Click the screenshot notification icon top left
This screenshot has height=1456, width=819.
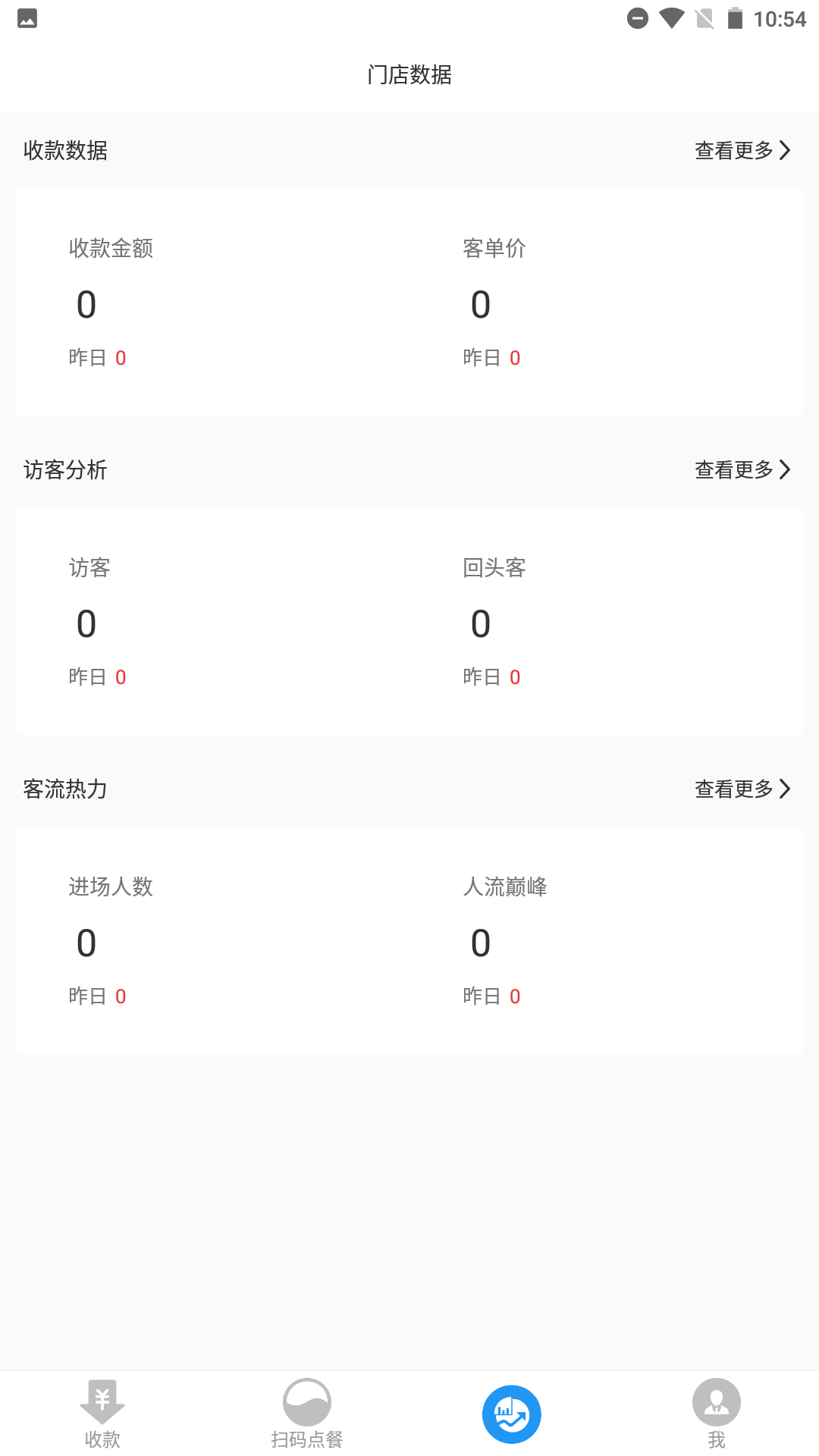(27, 19)
